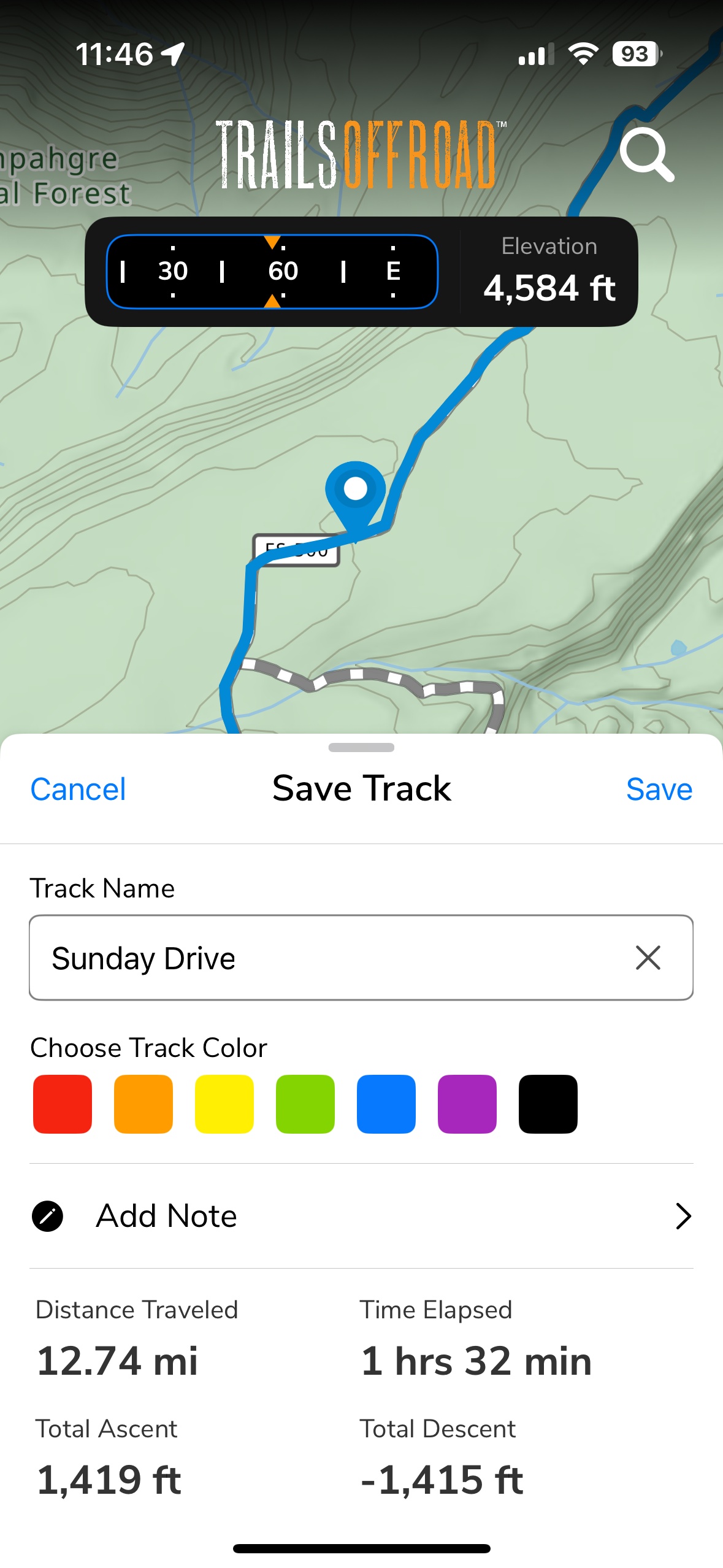723x1568 pixels.
Task: Select orange track color
Action: pos(143,1104)
